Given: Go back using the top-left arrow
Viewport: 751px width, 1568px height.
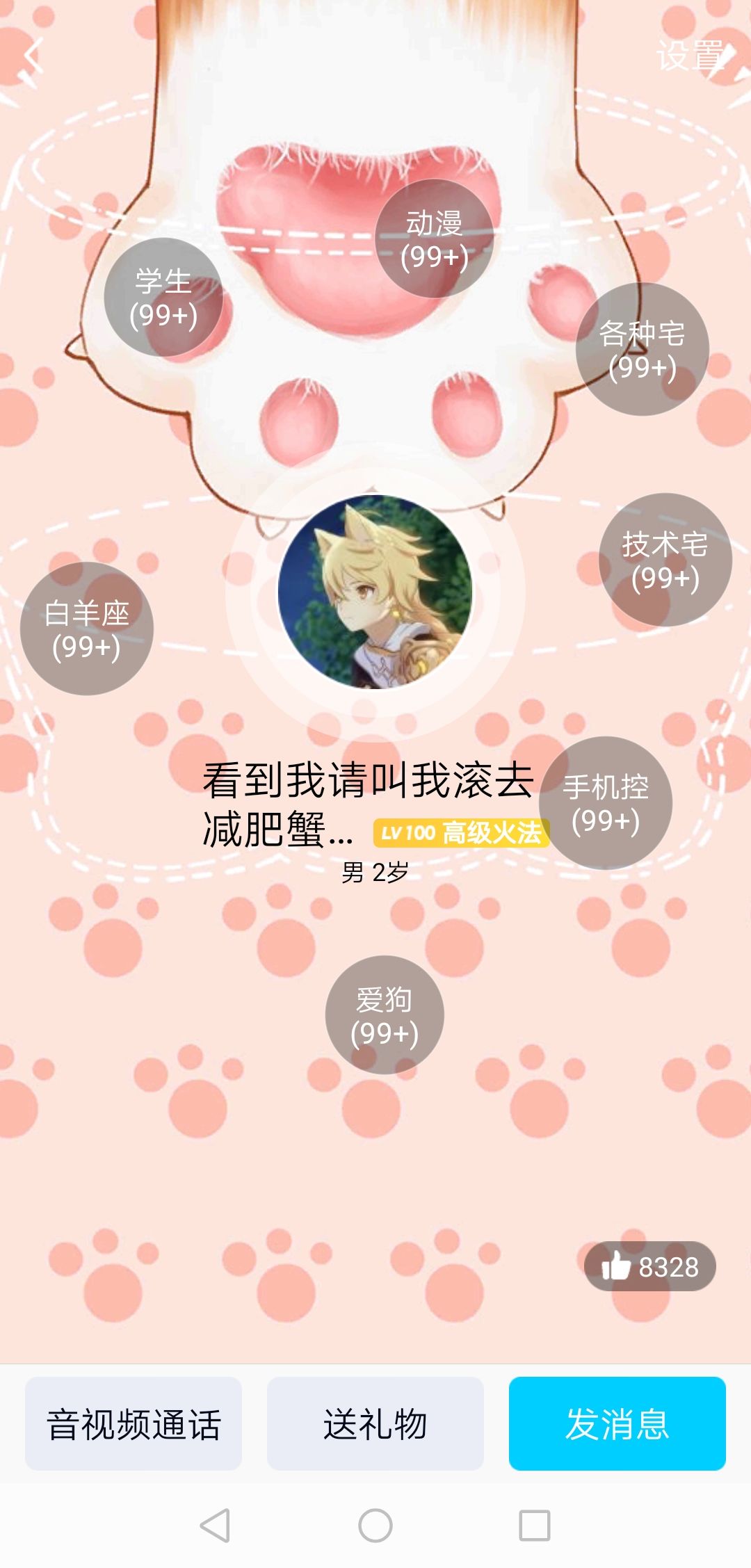Looking at the screenshot, I should point(33,56).
